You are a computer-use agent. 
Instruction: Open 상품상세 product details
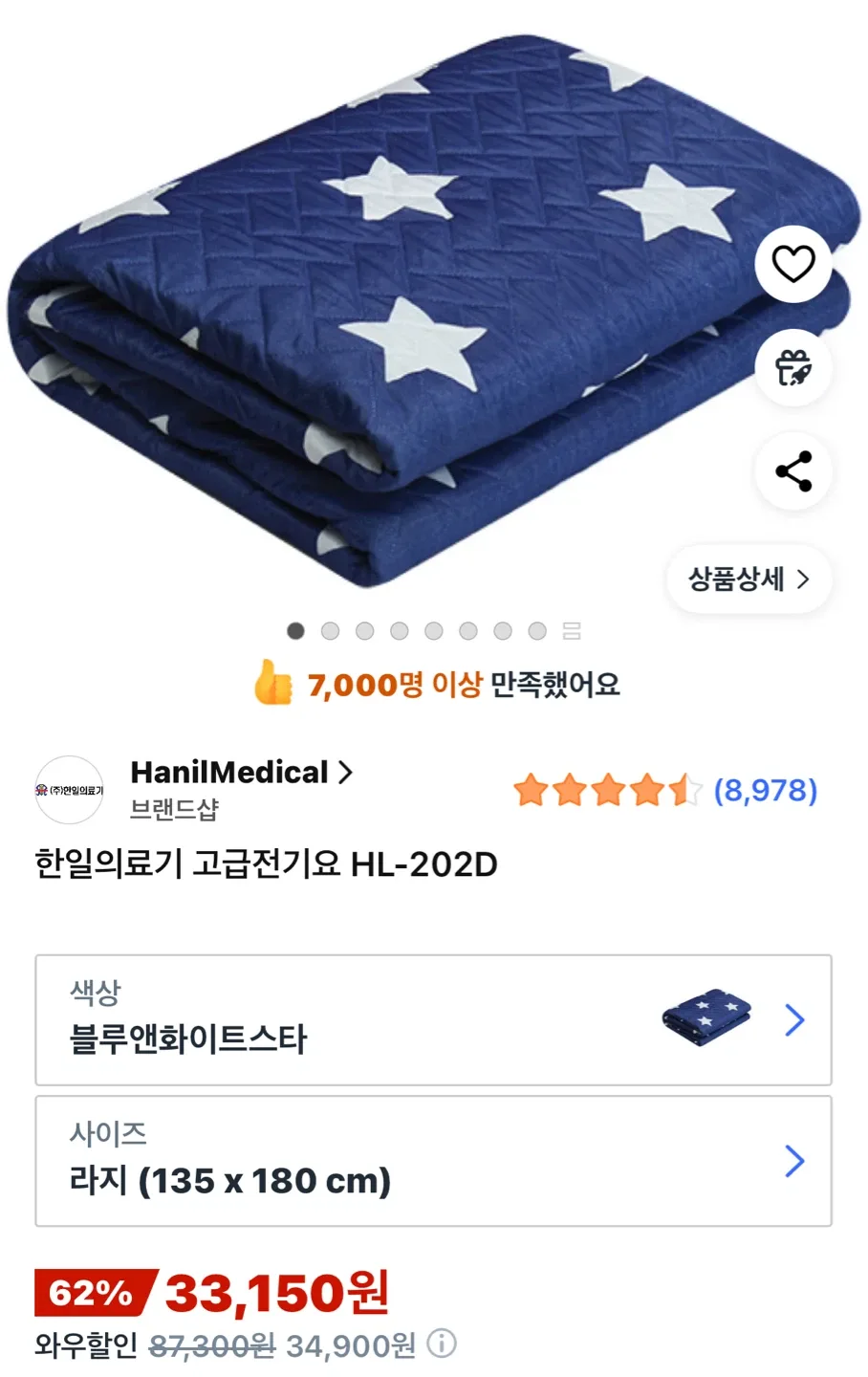pos(749,579)
